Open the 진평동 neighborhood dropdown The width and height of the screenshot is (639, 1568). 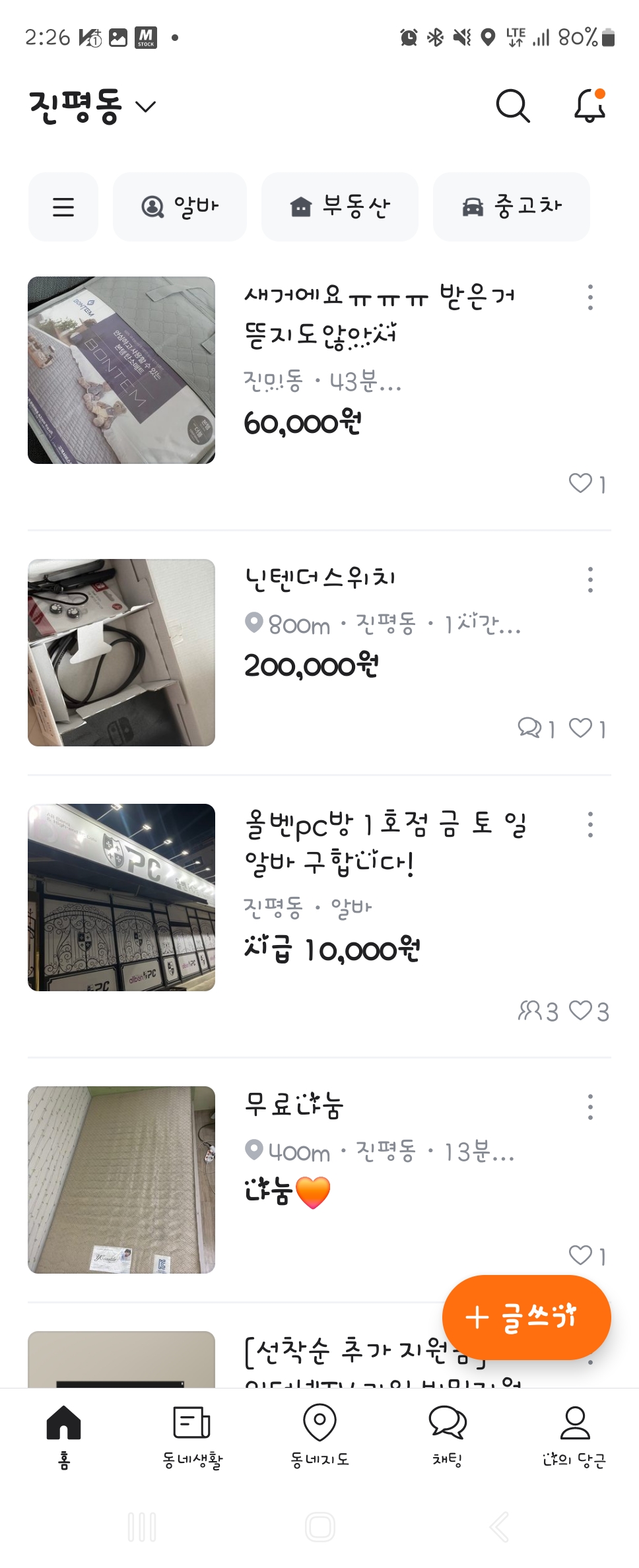[x=92, y=107]
